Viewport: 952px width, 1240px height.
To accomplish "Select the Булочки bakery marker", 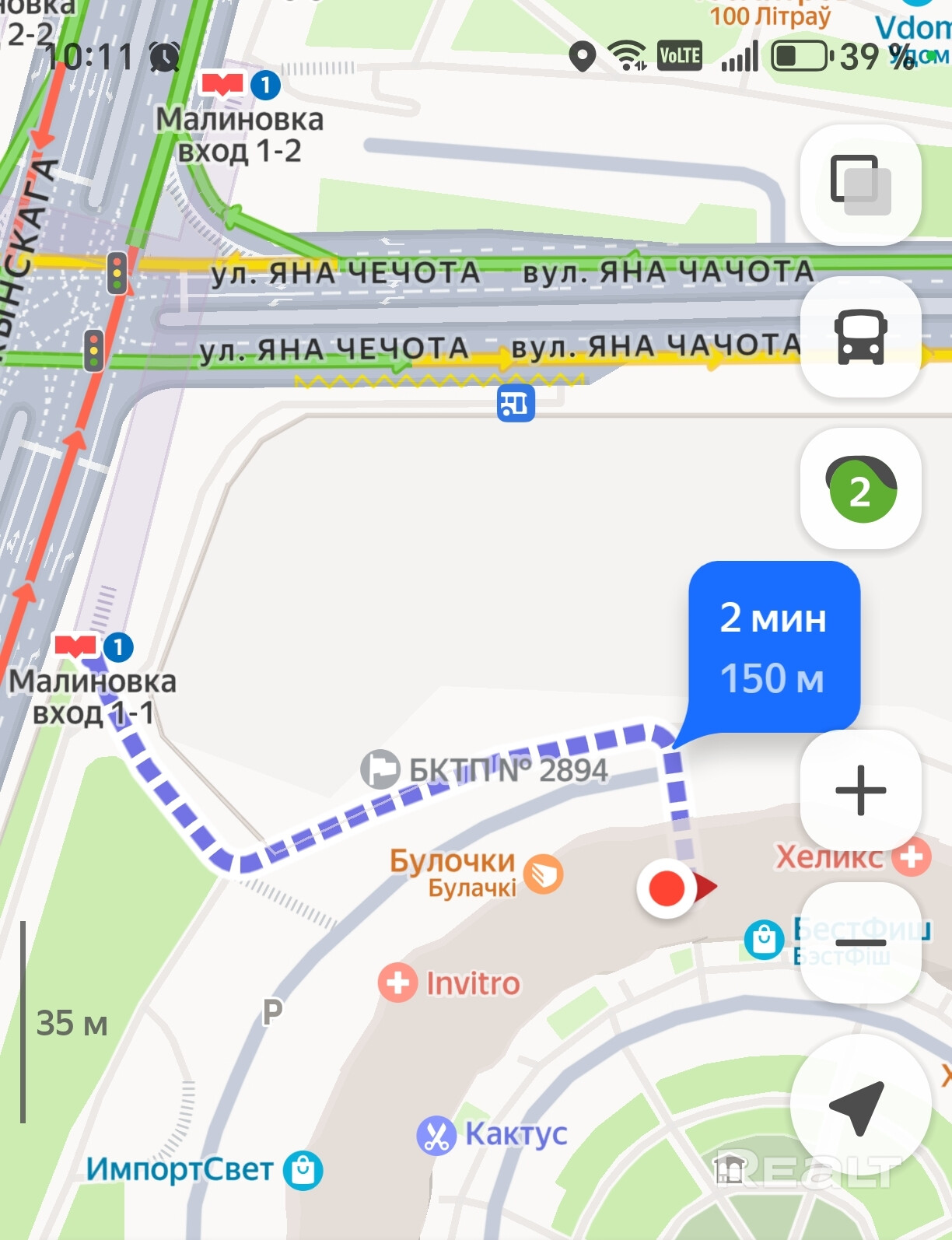I will (543, 872).
